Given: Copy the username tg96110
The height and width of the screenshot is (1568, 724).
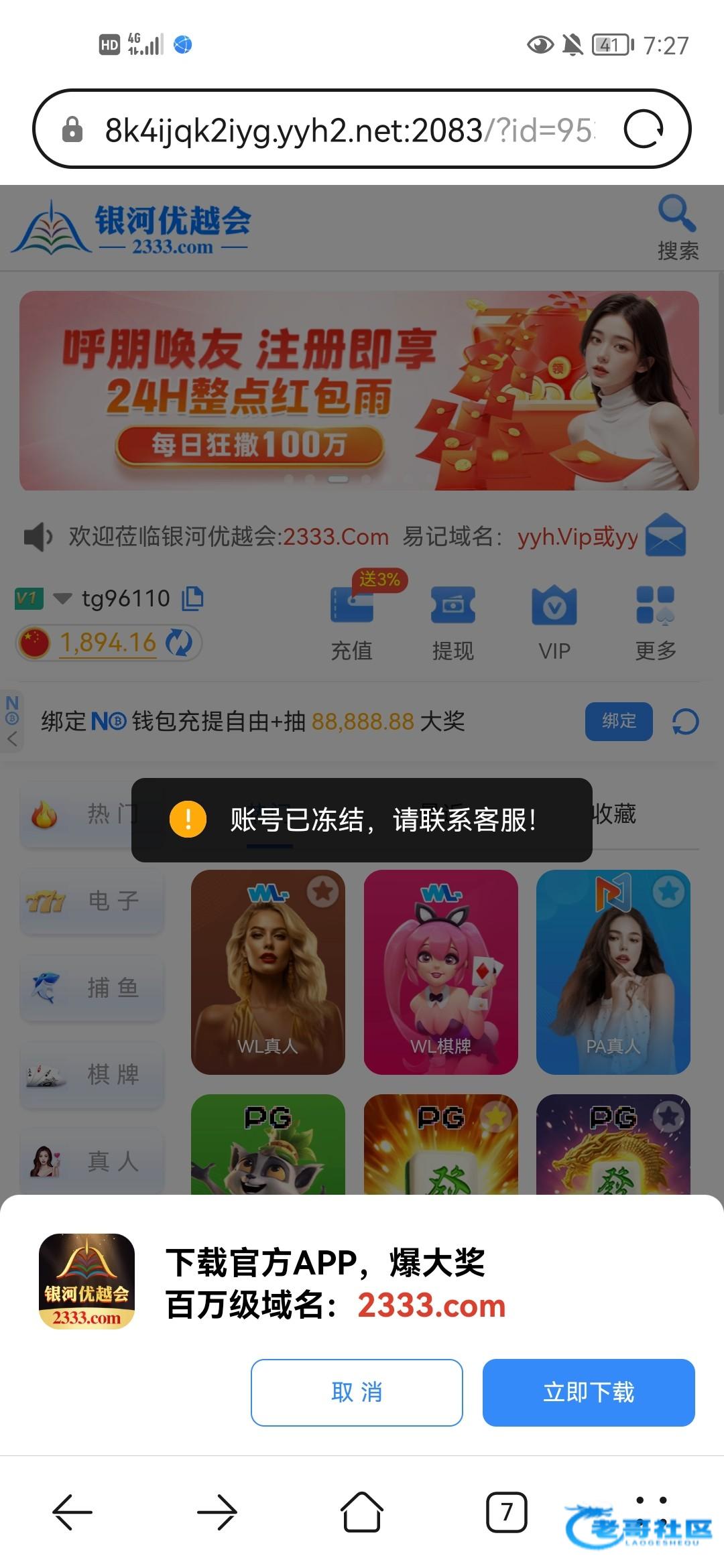Looking at the screenshot, I should pyautogui.click(x=193, y=598).
